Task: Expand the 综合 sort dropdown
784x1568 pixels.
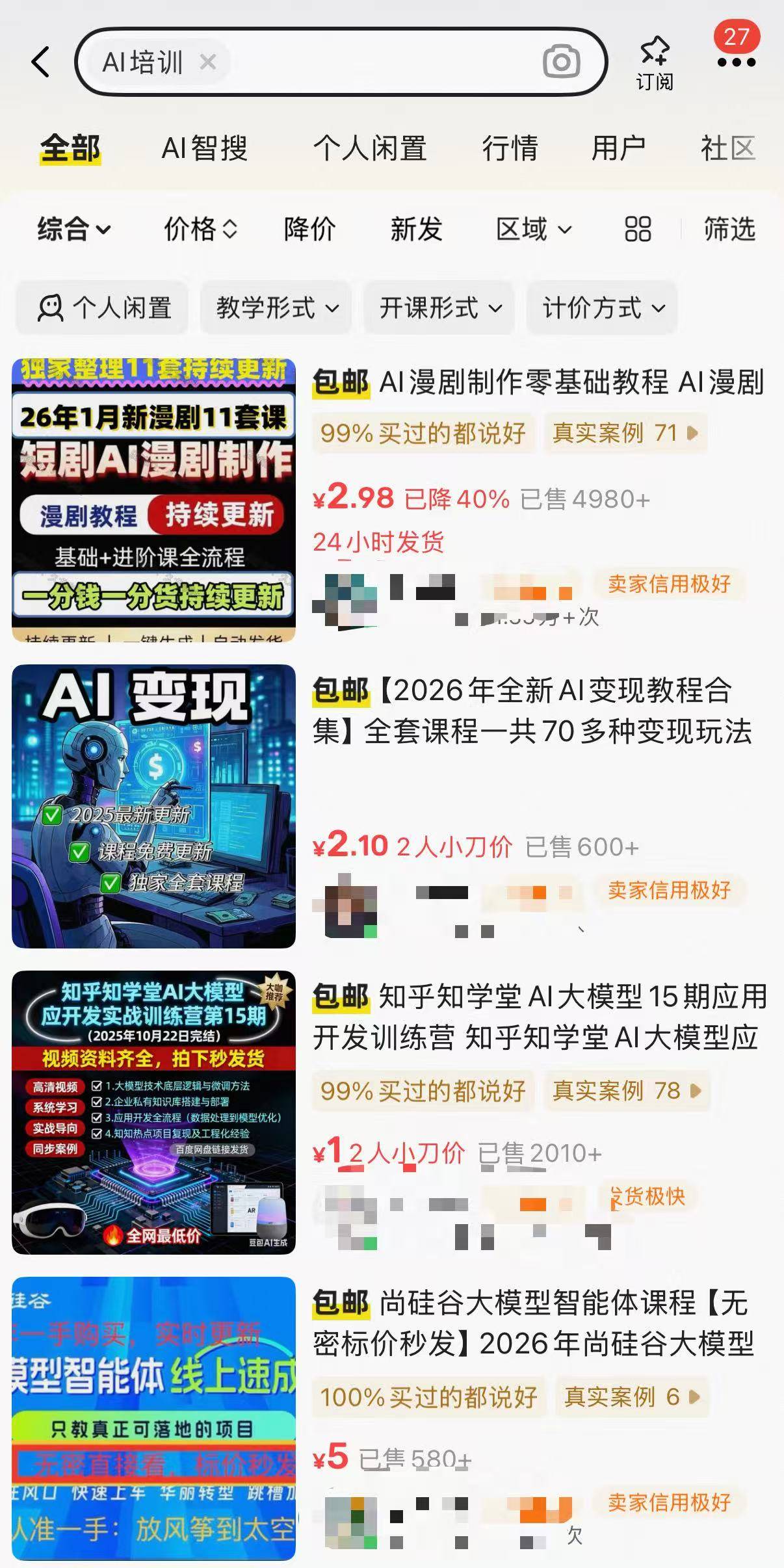Action: pos(73,229)
